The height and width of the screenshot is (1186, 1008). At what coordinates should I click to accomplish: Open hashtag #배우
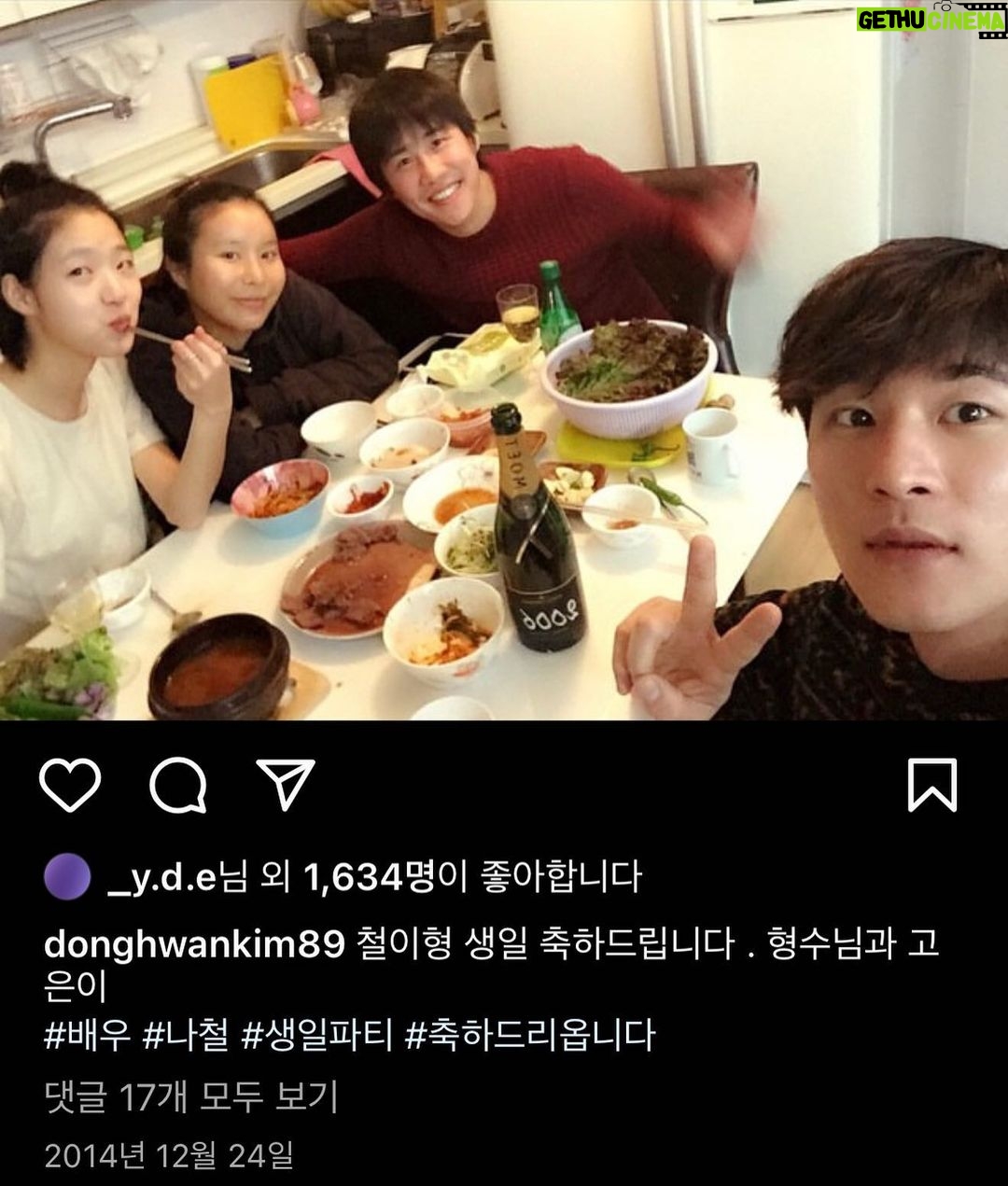click(x=86, y=1036)
